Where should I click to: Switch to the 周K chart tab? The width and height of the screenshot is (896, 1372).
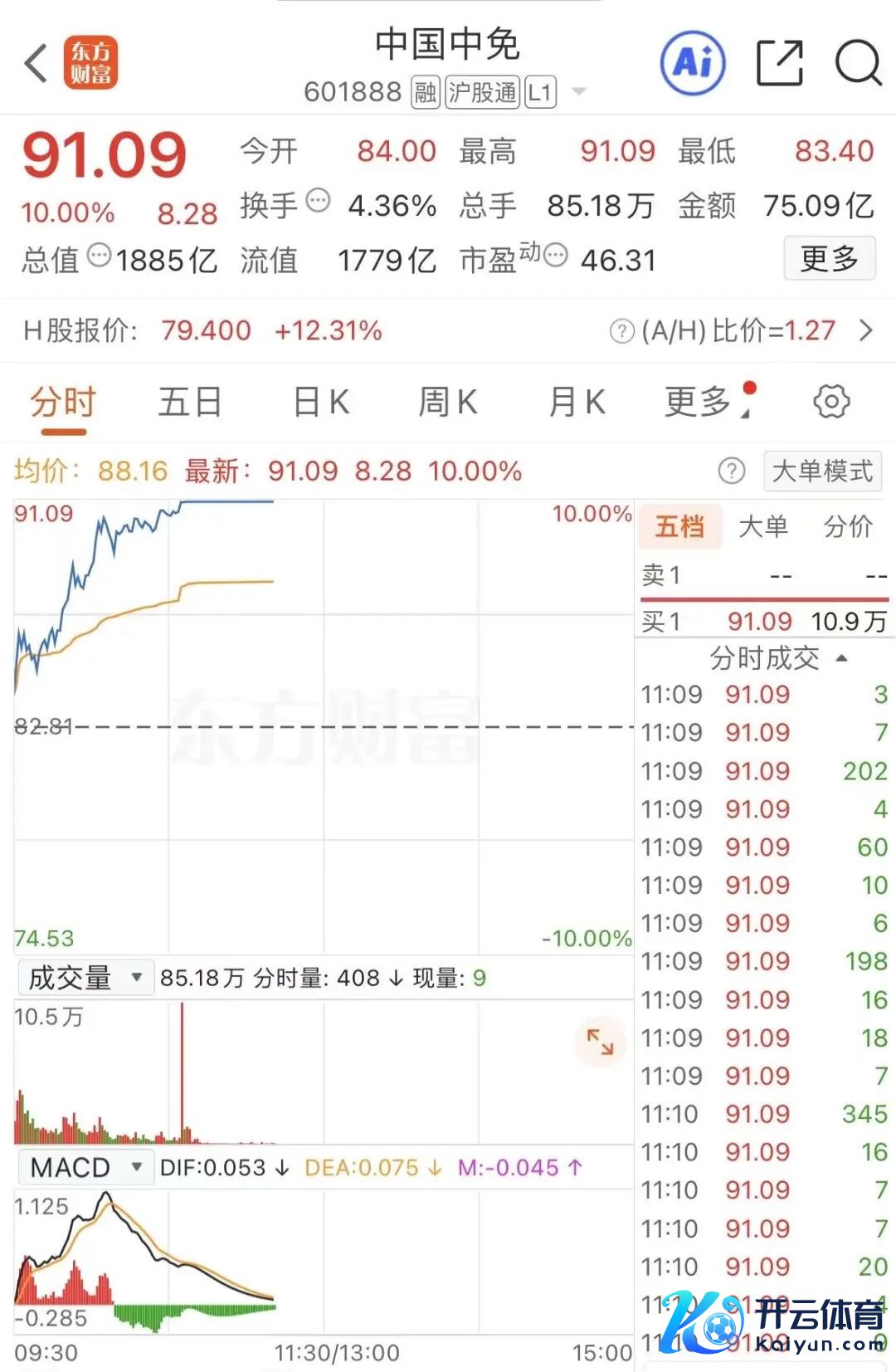pos(448,403)
